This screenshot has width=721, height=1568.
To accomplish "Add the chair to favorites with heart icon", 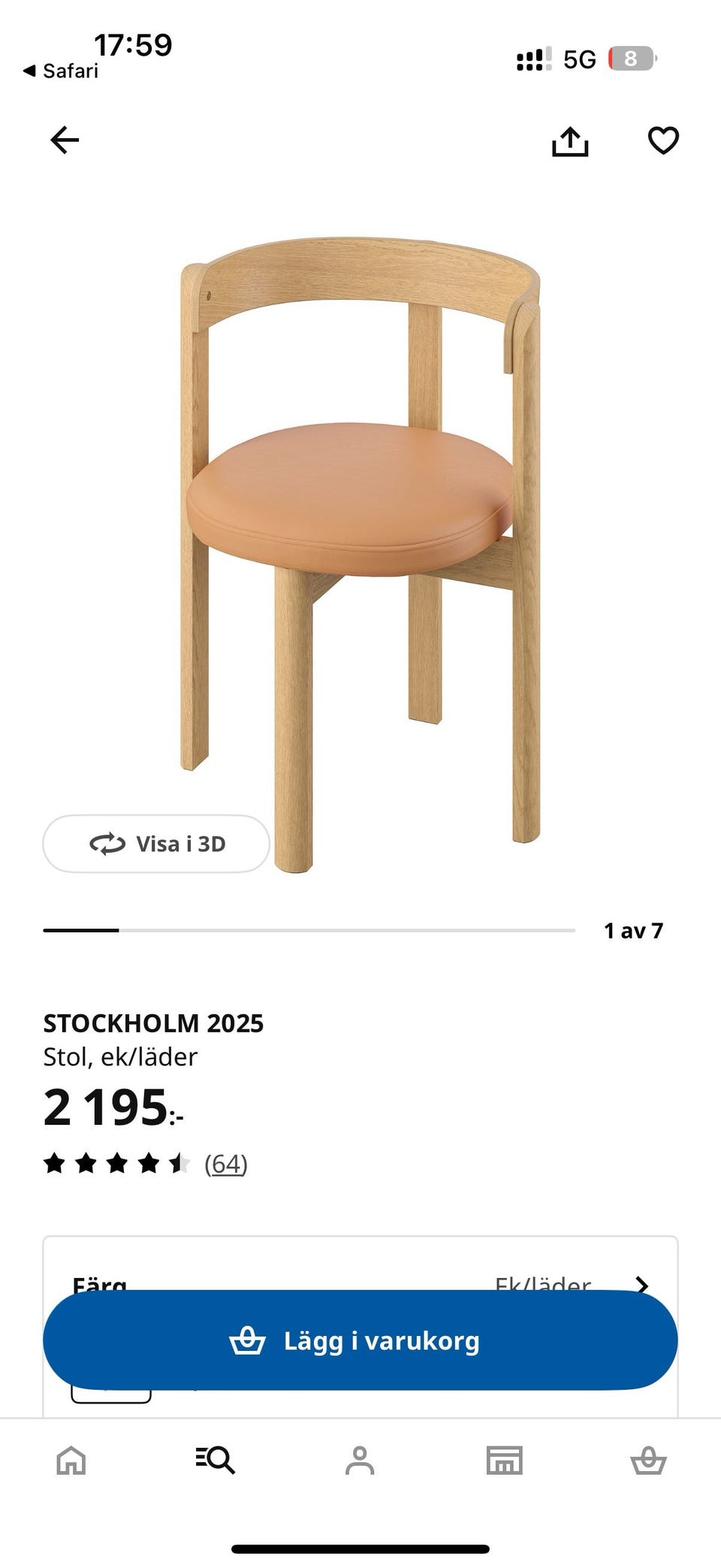I will 662,140.
